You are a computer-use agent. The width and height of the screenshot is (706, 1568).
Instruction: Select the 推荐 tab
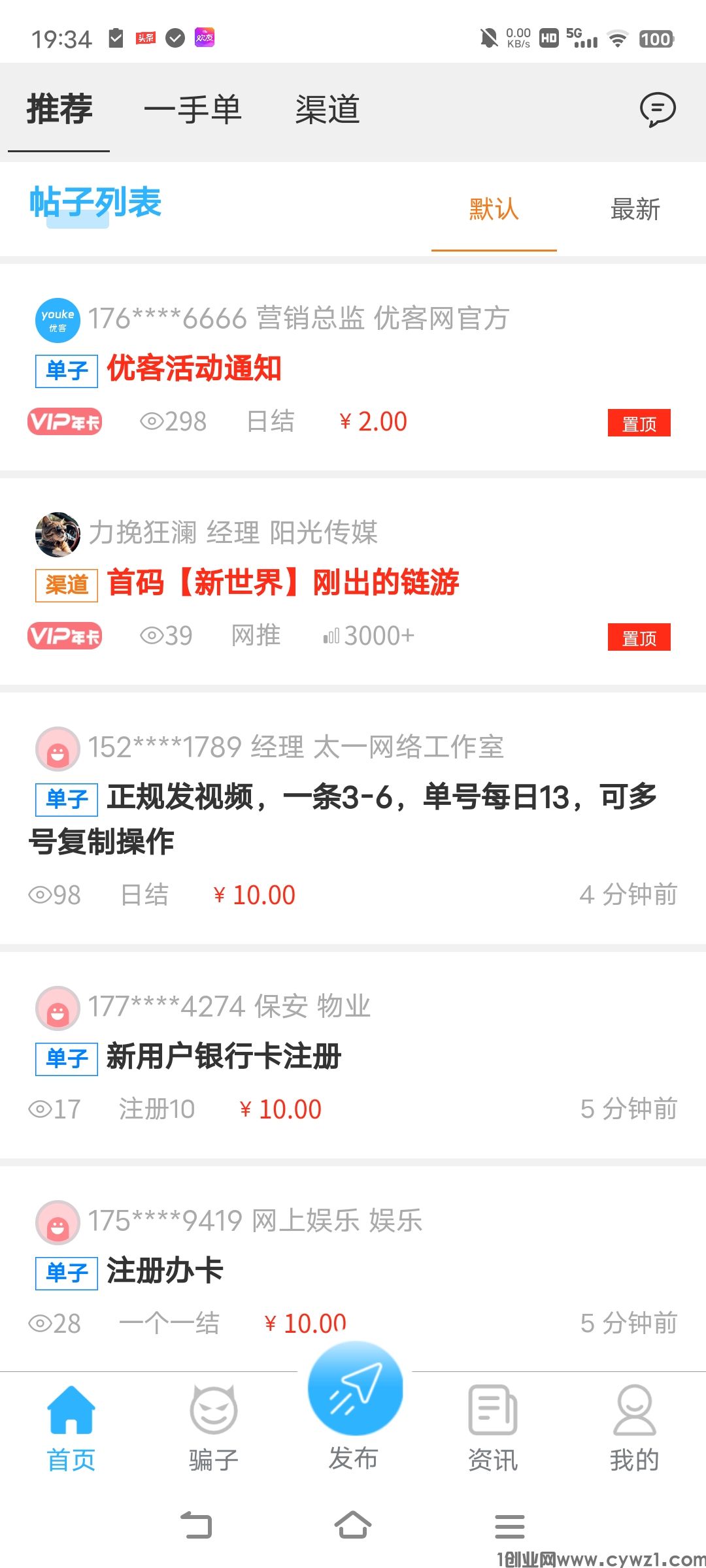click(59, 109)
